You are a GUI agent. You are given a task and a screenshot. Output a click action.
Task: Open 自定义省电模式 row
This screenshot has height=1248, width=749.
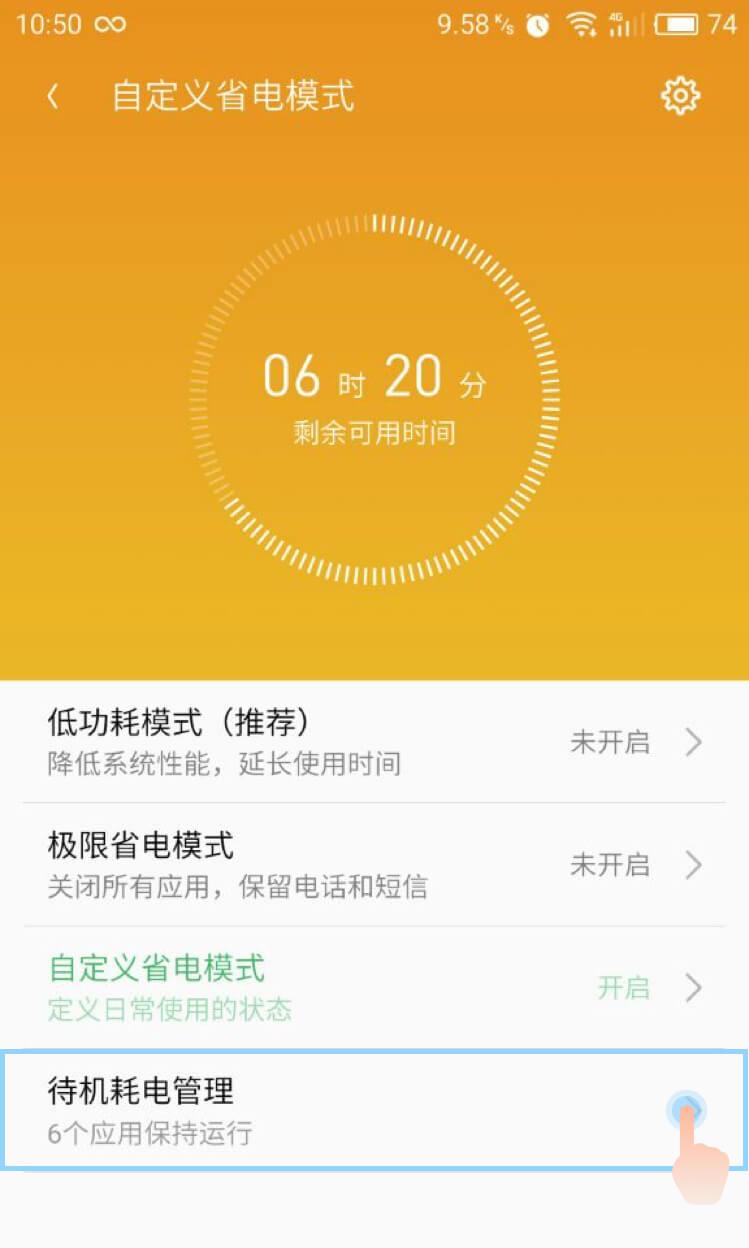tap(374, 988)
